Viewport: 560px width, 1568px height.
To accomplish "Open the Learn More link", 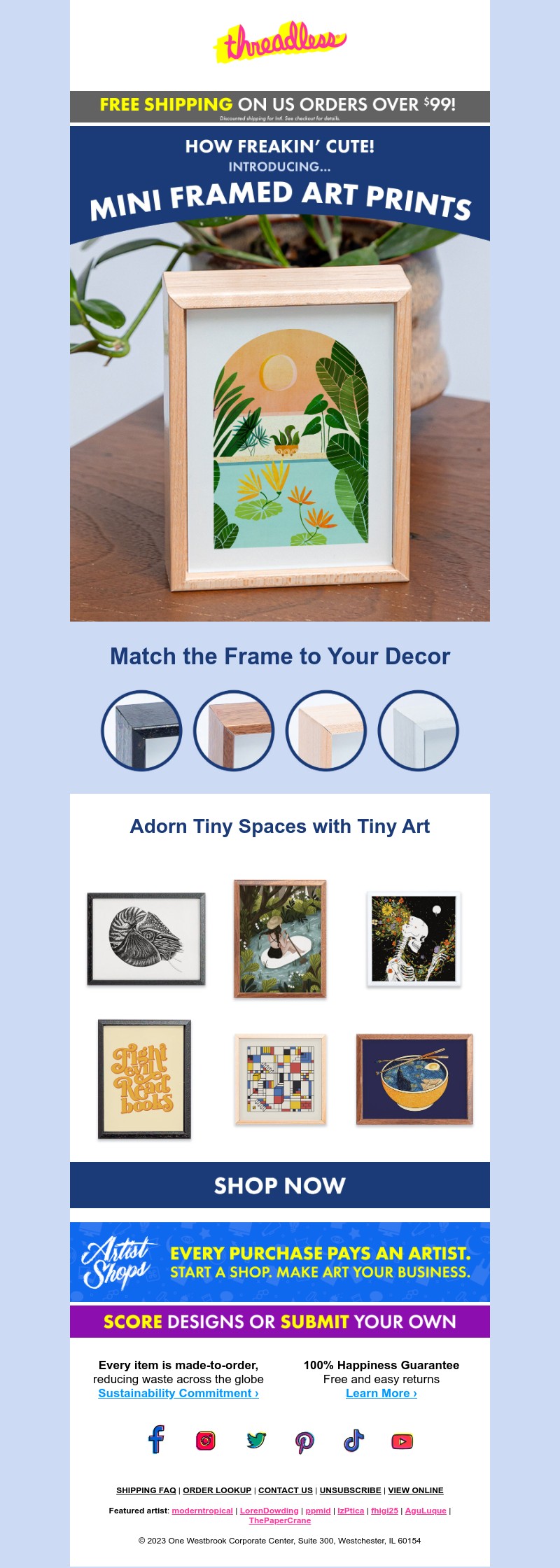I will pyautogui.click(x=381, y=1393).
